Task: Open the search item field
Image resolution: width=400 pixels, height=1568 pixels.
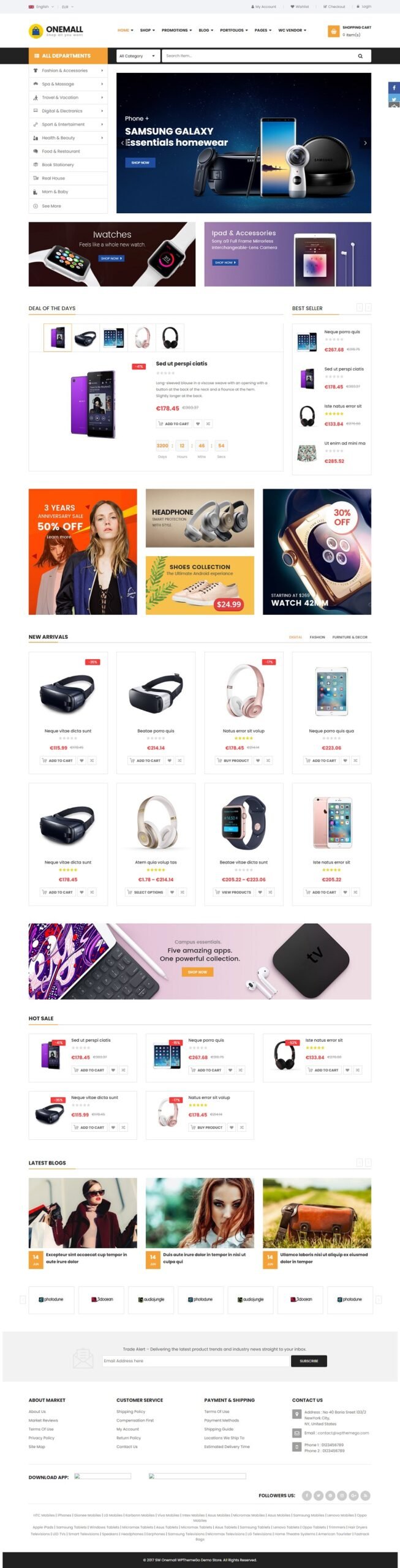Action: click(x=257, y=56)
